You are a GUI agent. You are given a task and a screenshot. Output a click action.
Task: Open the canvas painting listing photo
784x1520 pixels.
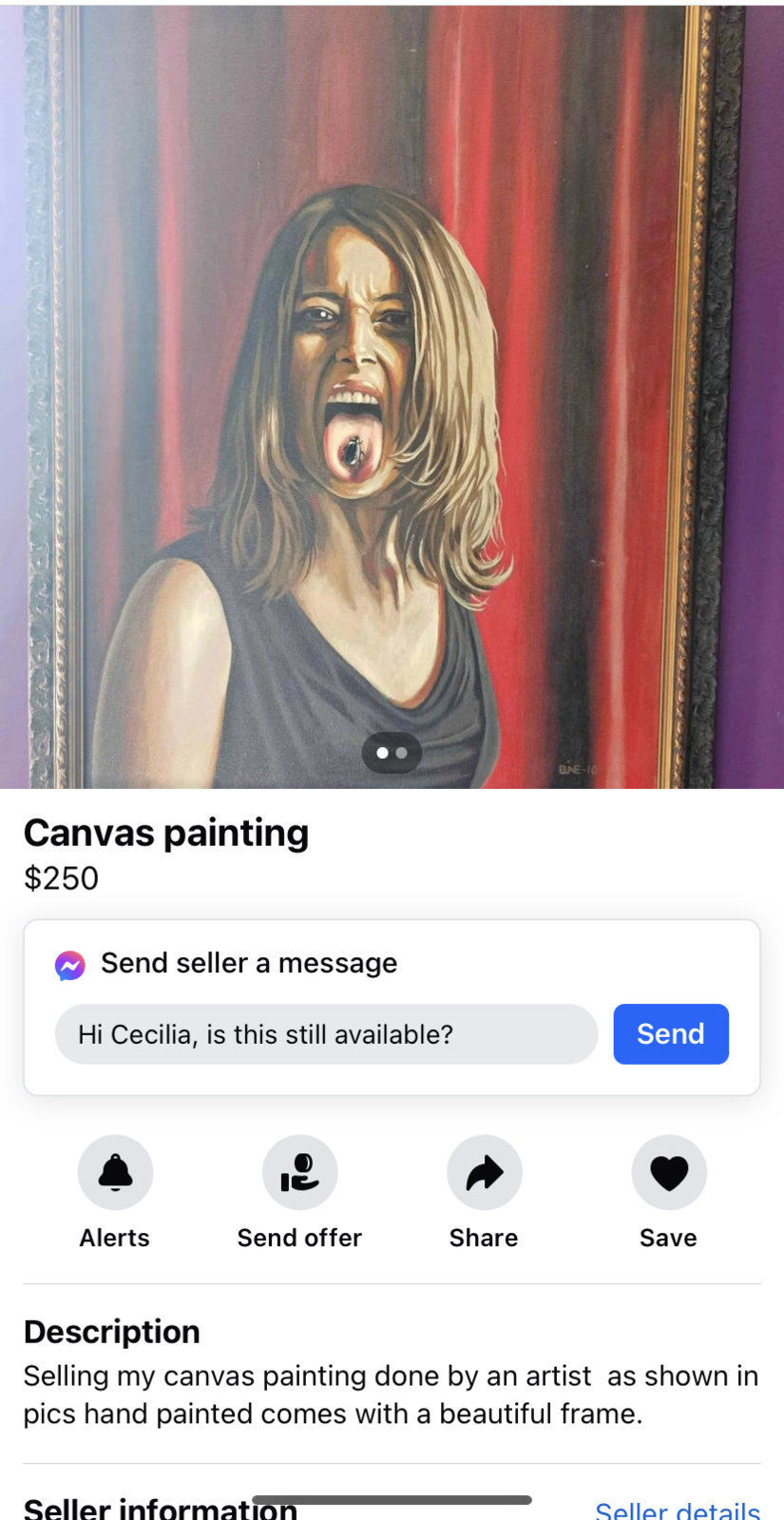coord(392,394)
